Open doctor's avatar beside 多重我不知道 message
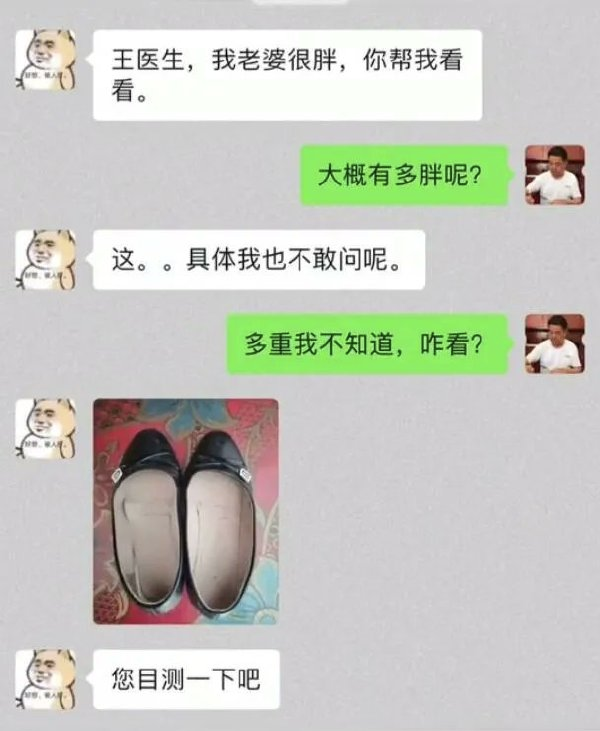The image size is (600, 731). click(555, 344)
